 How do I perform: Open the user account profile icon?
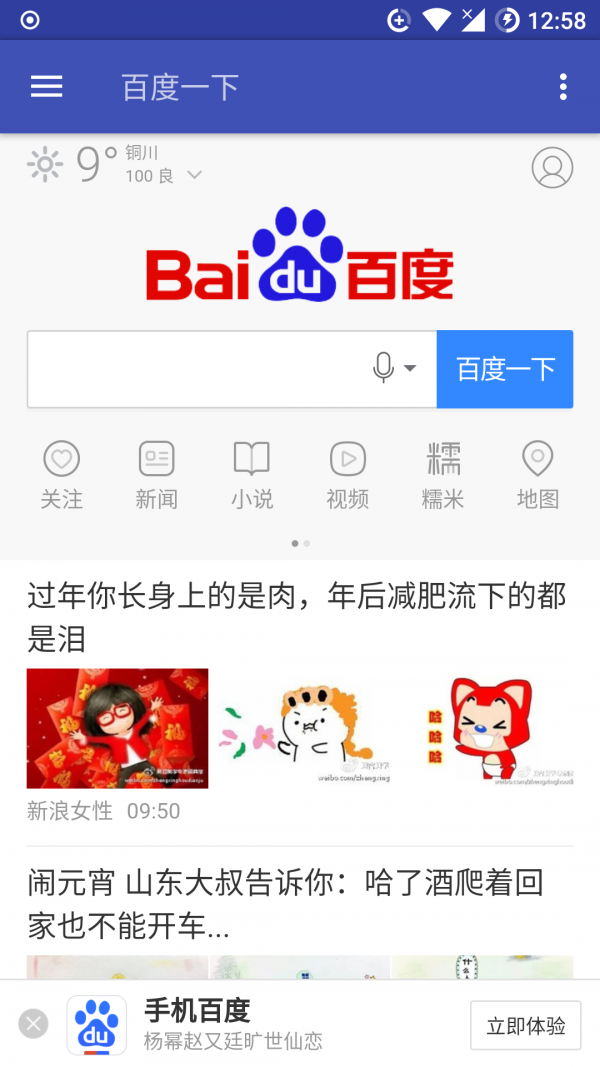[x=552, y=167]
